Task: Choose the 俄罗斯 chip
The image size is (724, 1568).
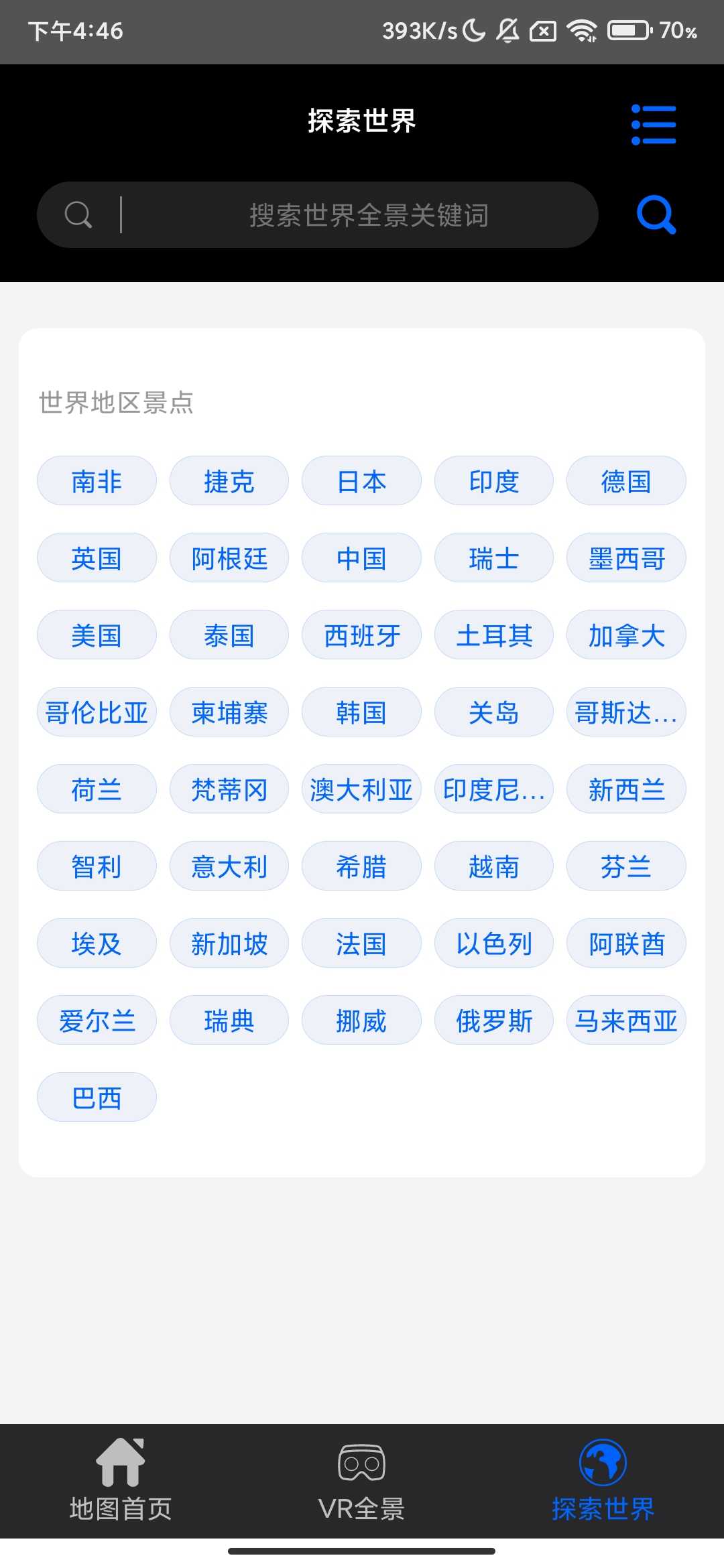Action: (x=494, y=1021)
